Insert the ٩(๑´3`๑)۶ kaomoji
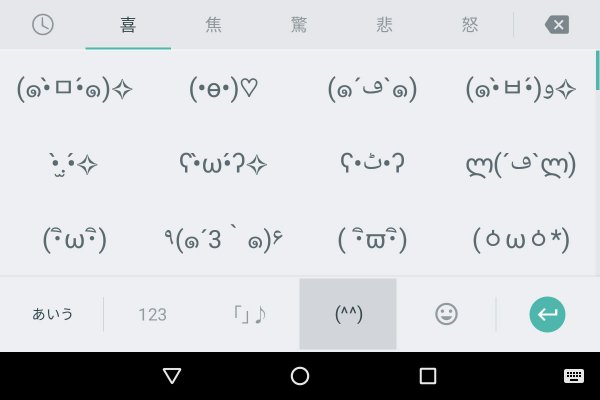 pyautogui.click(x=223, y=239)
